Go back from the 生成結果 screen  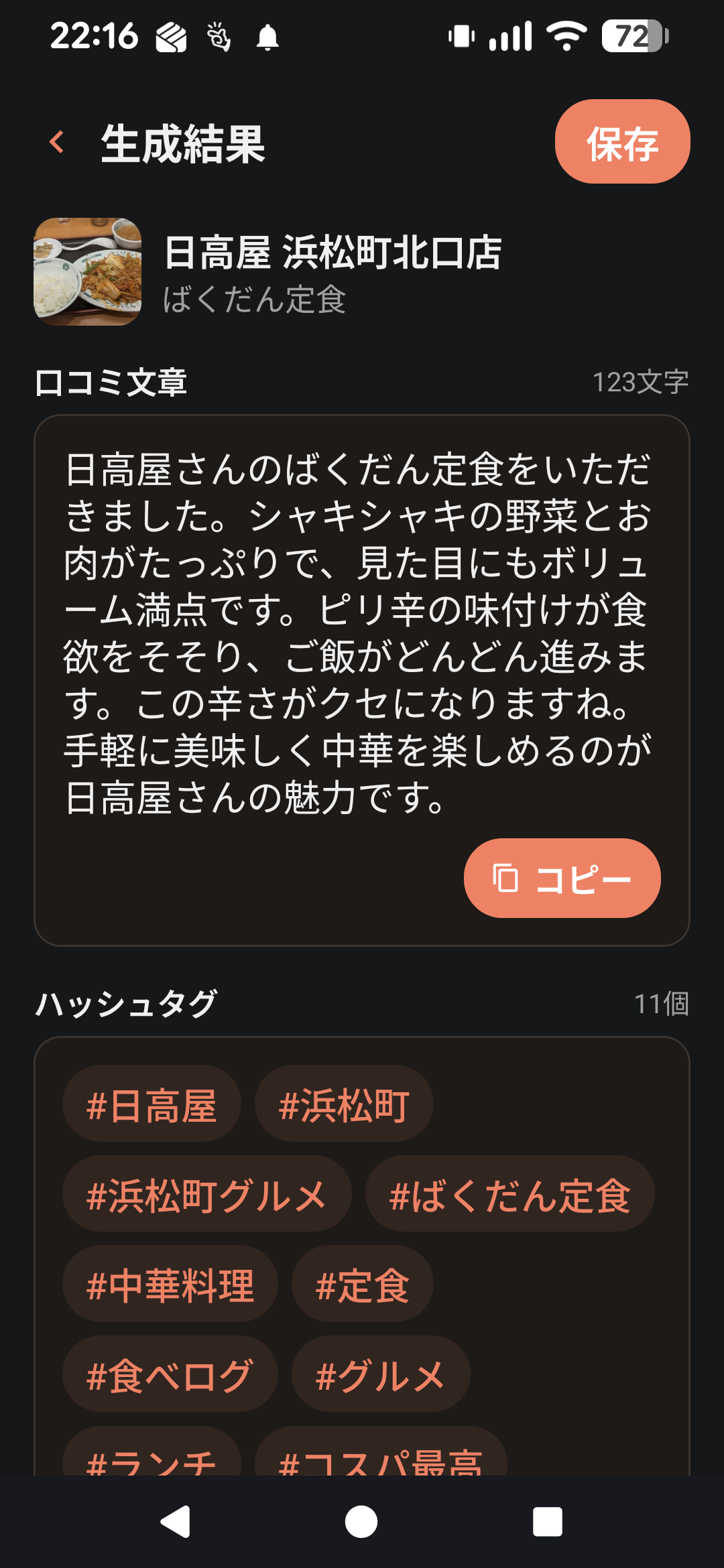57,142
